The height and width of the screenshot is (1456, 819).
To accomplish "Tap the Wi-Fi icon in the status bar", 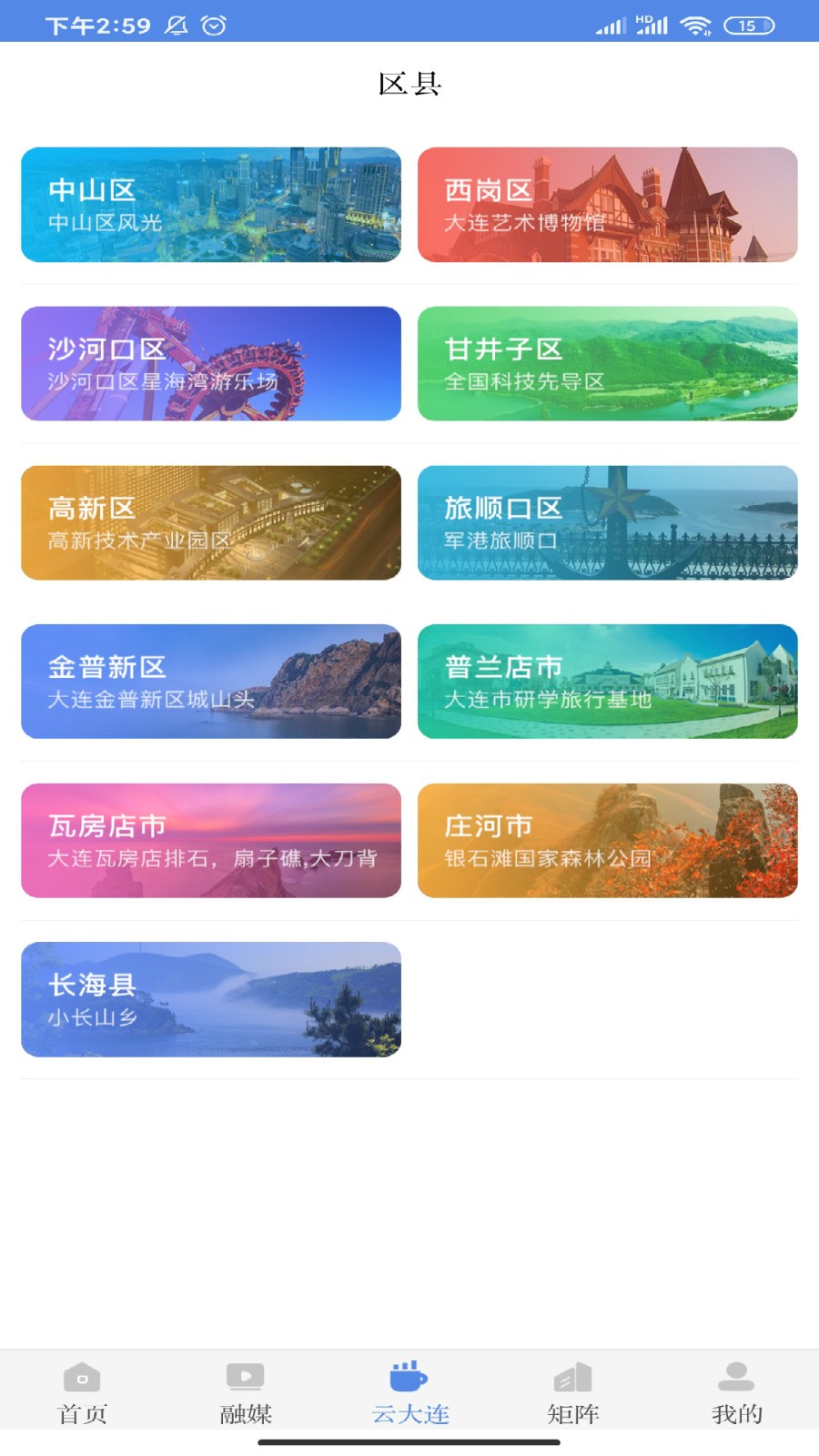I will 698,26.
